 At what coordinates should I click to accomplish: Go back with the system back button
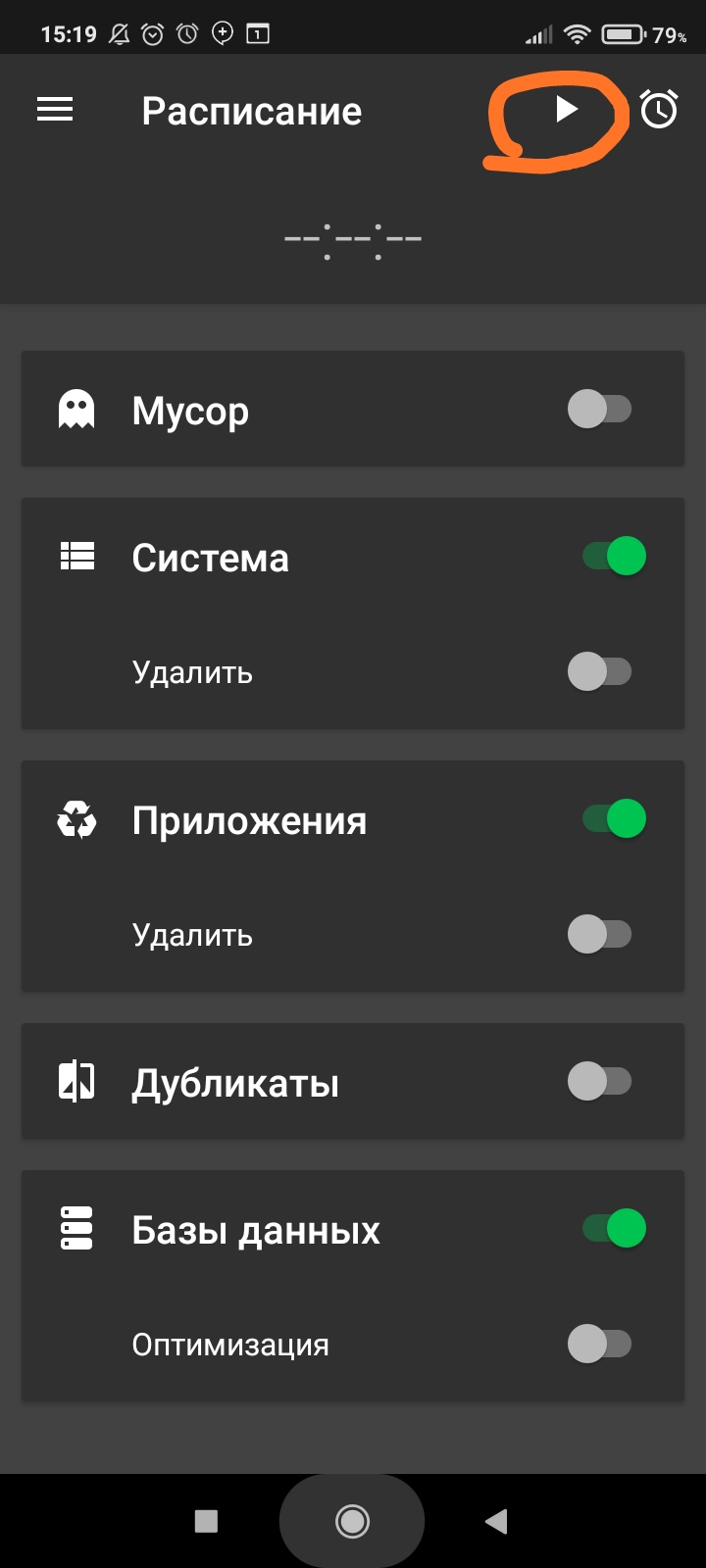pos(497,1521)
